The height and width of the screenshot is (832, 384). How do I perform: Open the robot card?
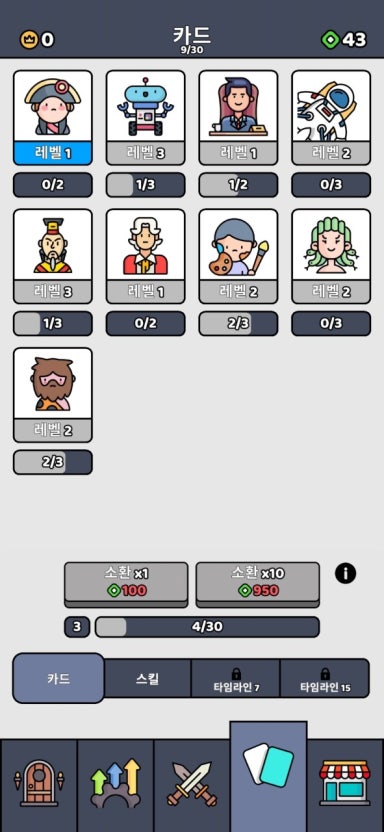click(x=145, y=117)
